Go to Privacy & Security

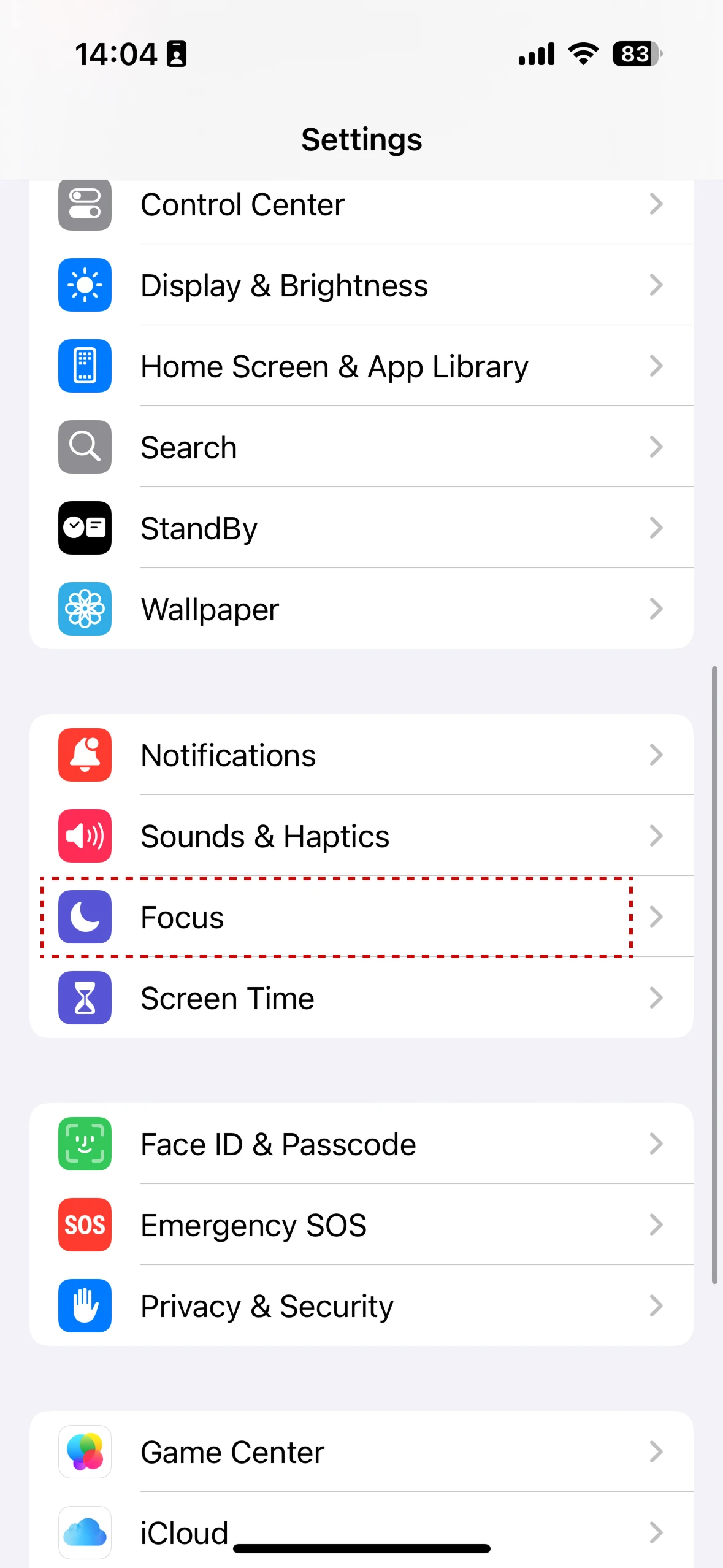tap(362, 1306)
